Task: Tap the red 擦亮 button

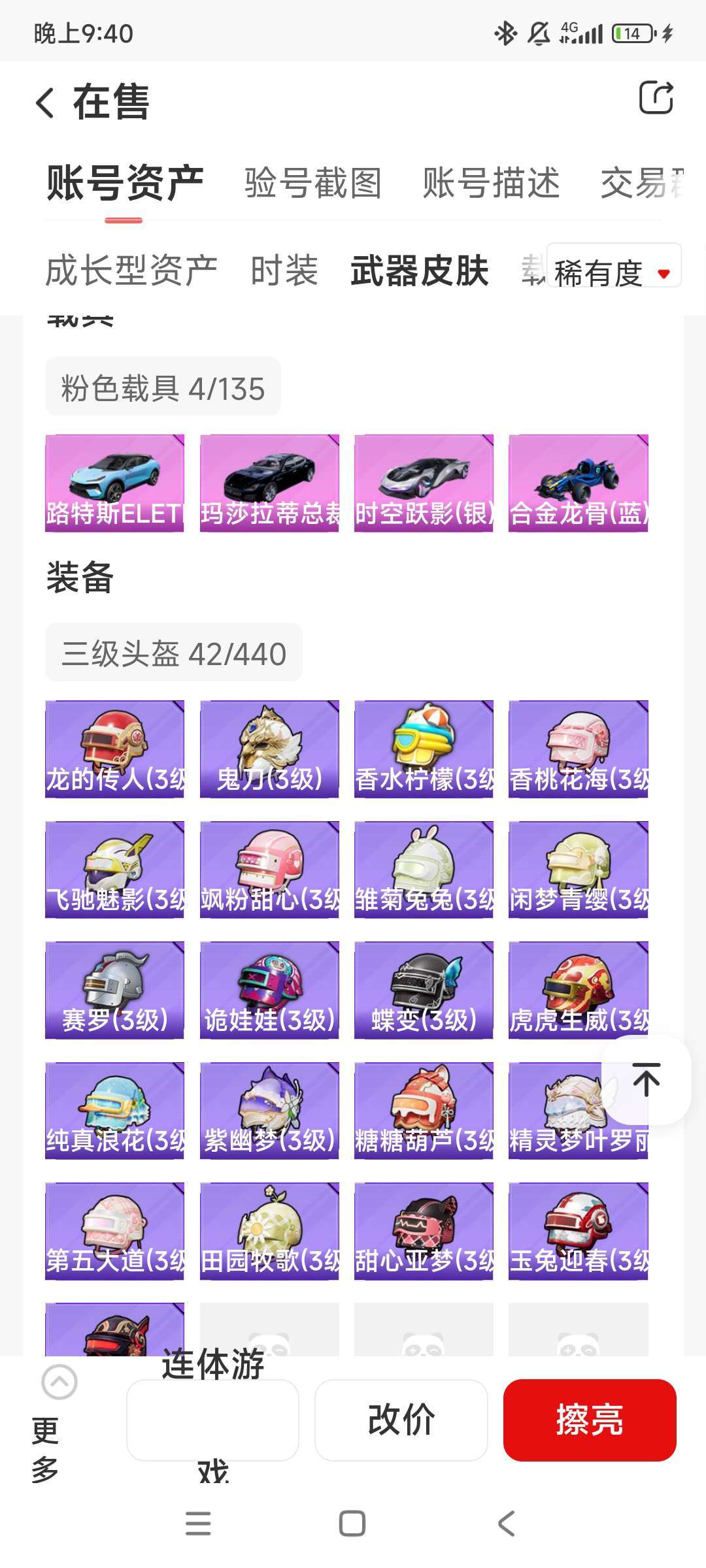Action: 589,1418
